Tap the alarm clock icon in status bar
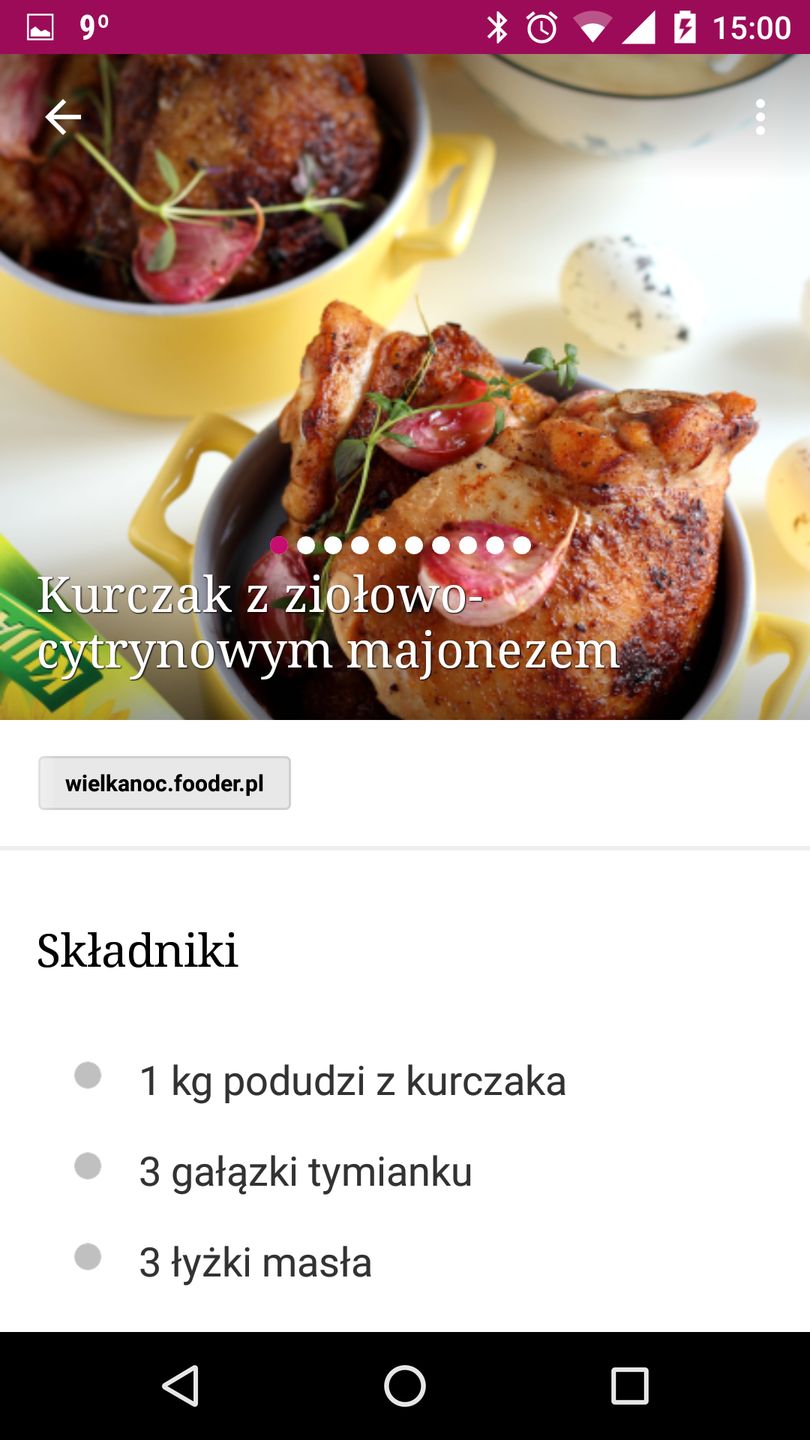Screen dimensions: 810x1440 (540, 27)
